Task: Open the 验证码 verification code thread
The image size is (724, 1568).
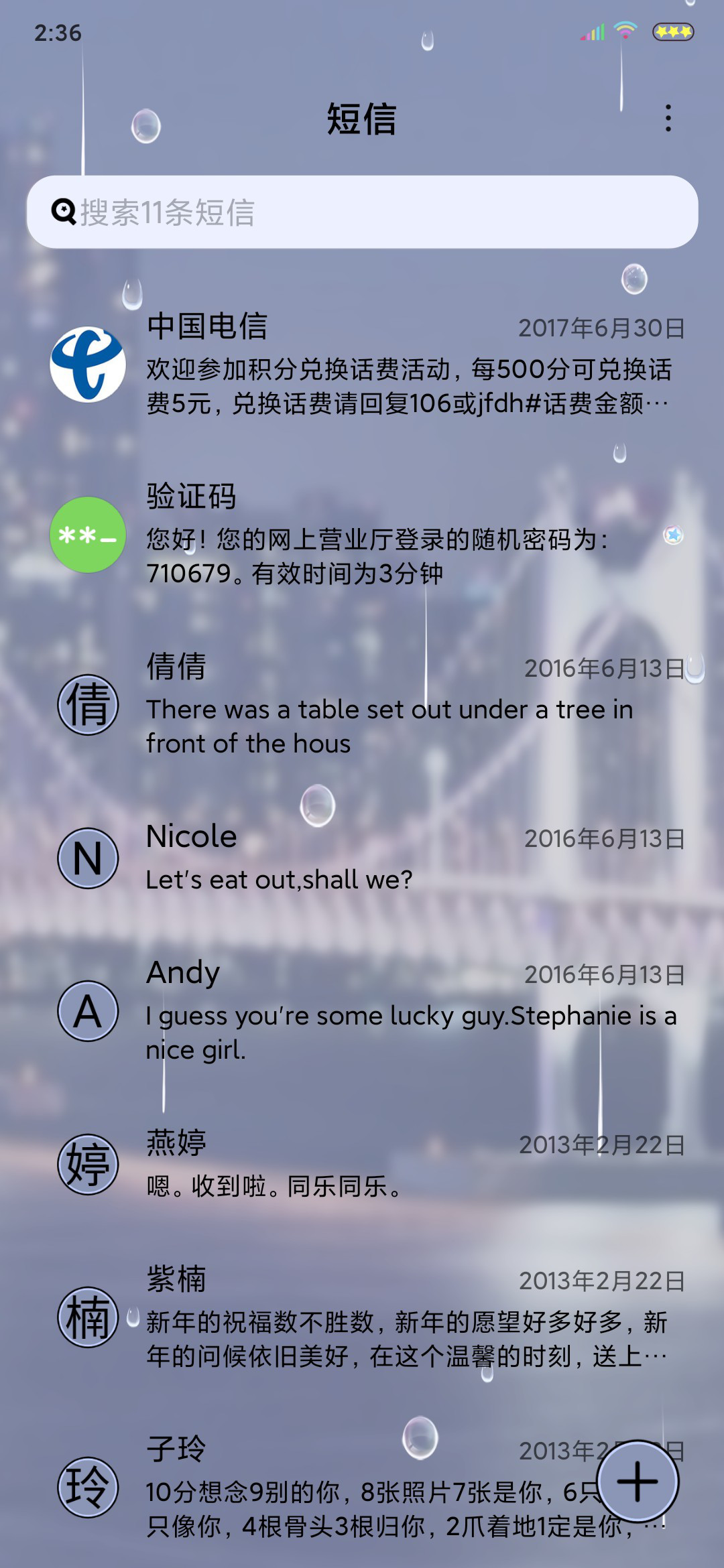Action: pyautogui.click(x=362, y=535)
